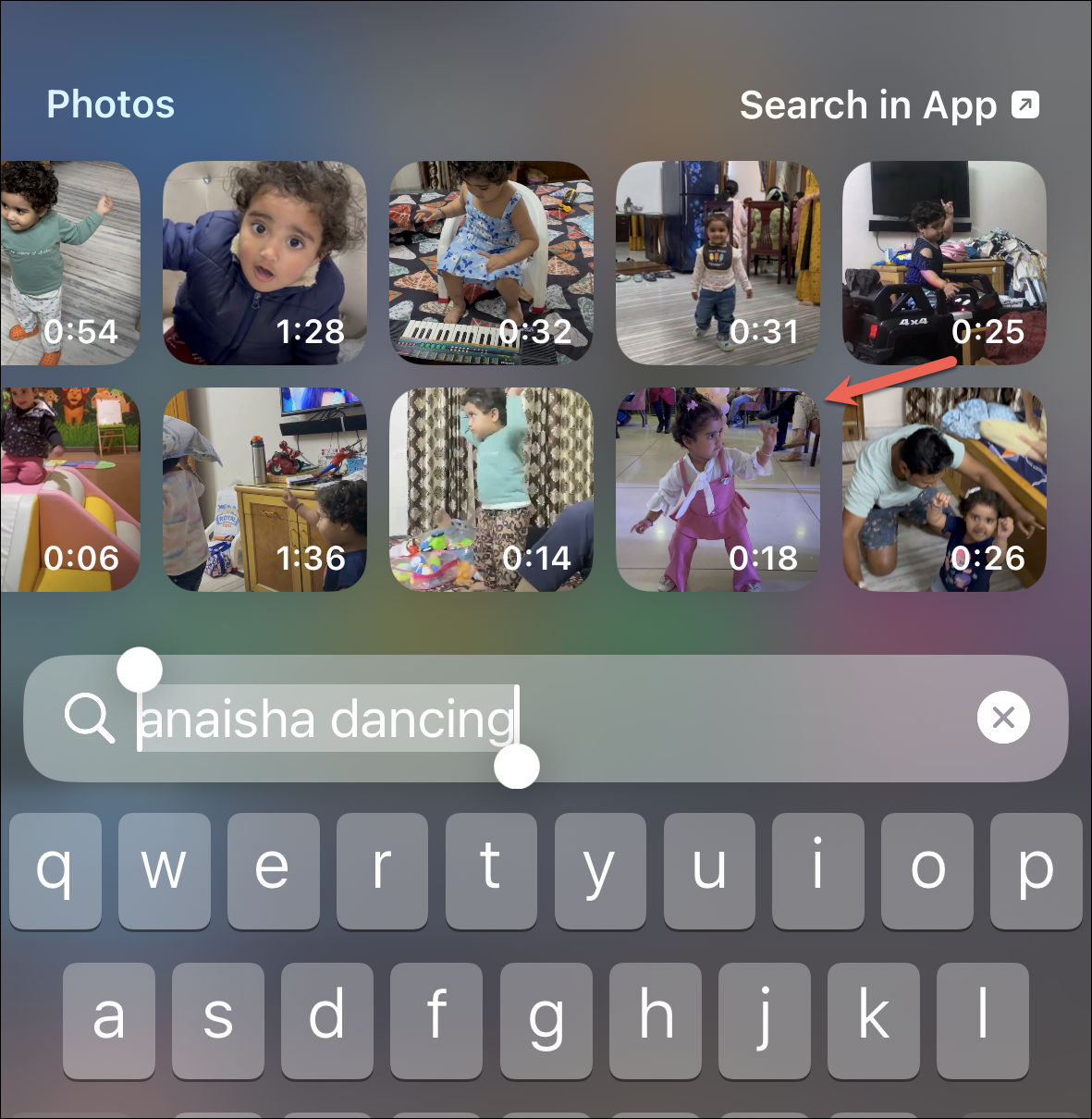Open the 0:31 video thumbnail
The width and height of the screenshot is (1092, 1119).
coord(718,263)
